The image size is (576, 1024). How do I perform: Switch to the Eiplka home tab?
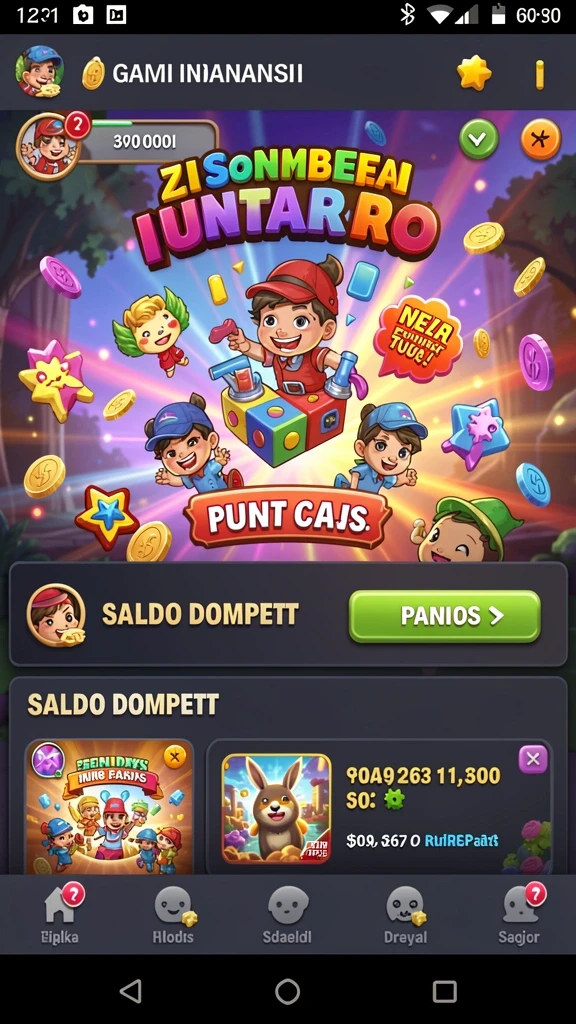[x=60, y=916]
